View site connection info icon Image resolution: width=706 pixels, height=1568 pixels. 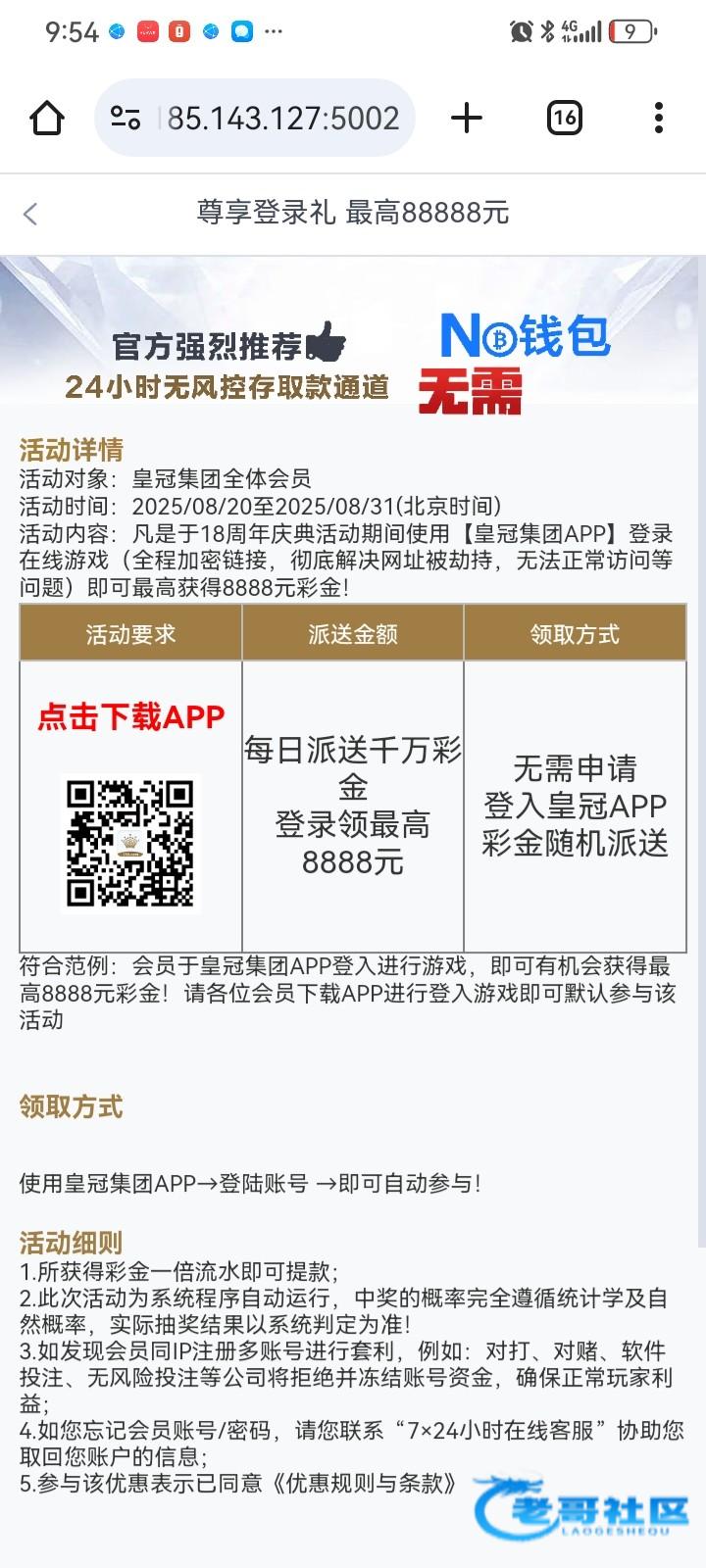126,119
